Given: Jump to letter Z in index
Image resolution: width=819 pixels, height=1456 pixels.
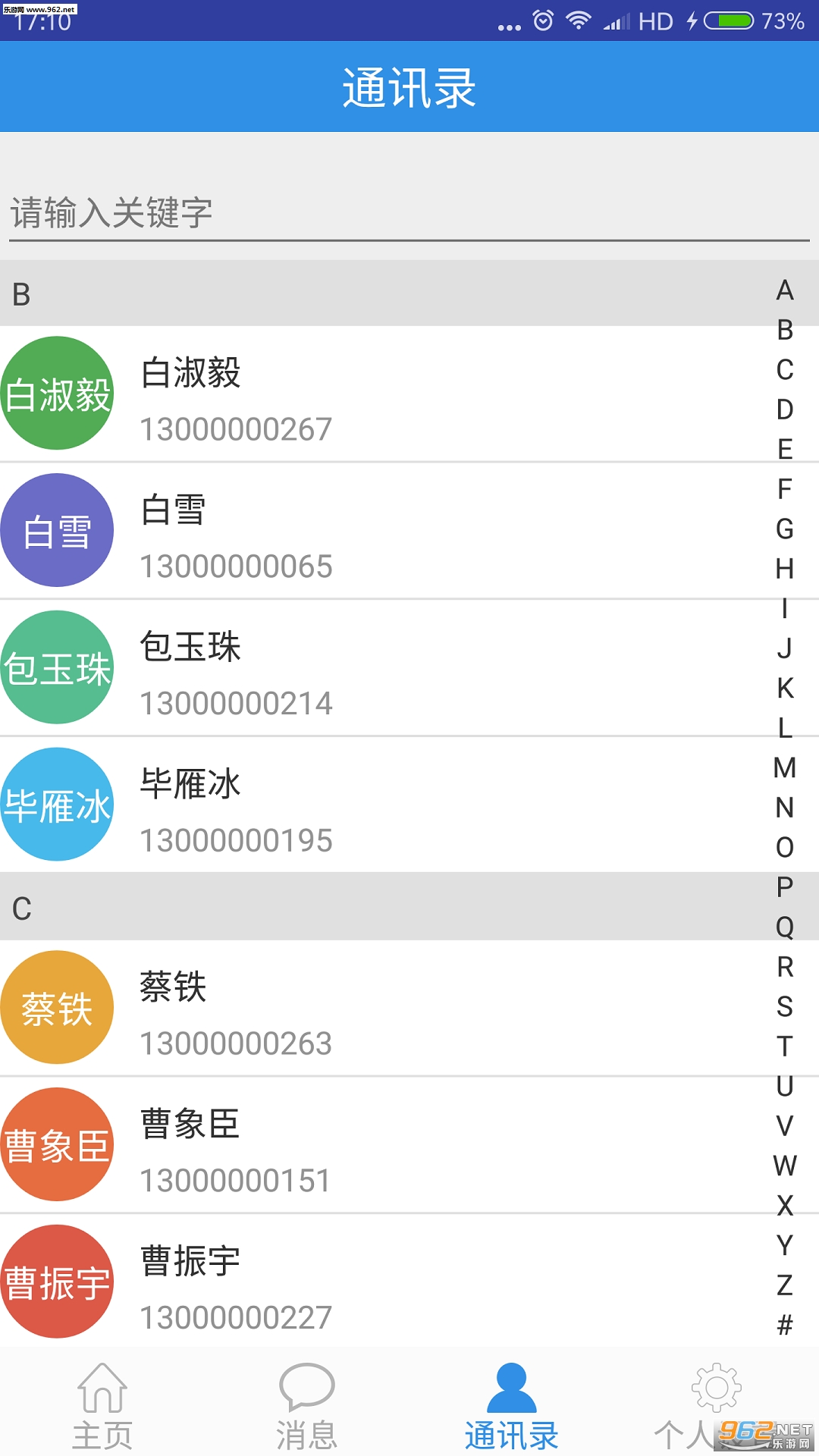Looking at the screenshot, I should click(785, 1285).
